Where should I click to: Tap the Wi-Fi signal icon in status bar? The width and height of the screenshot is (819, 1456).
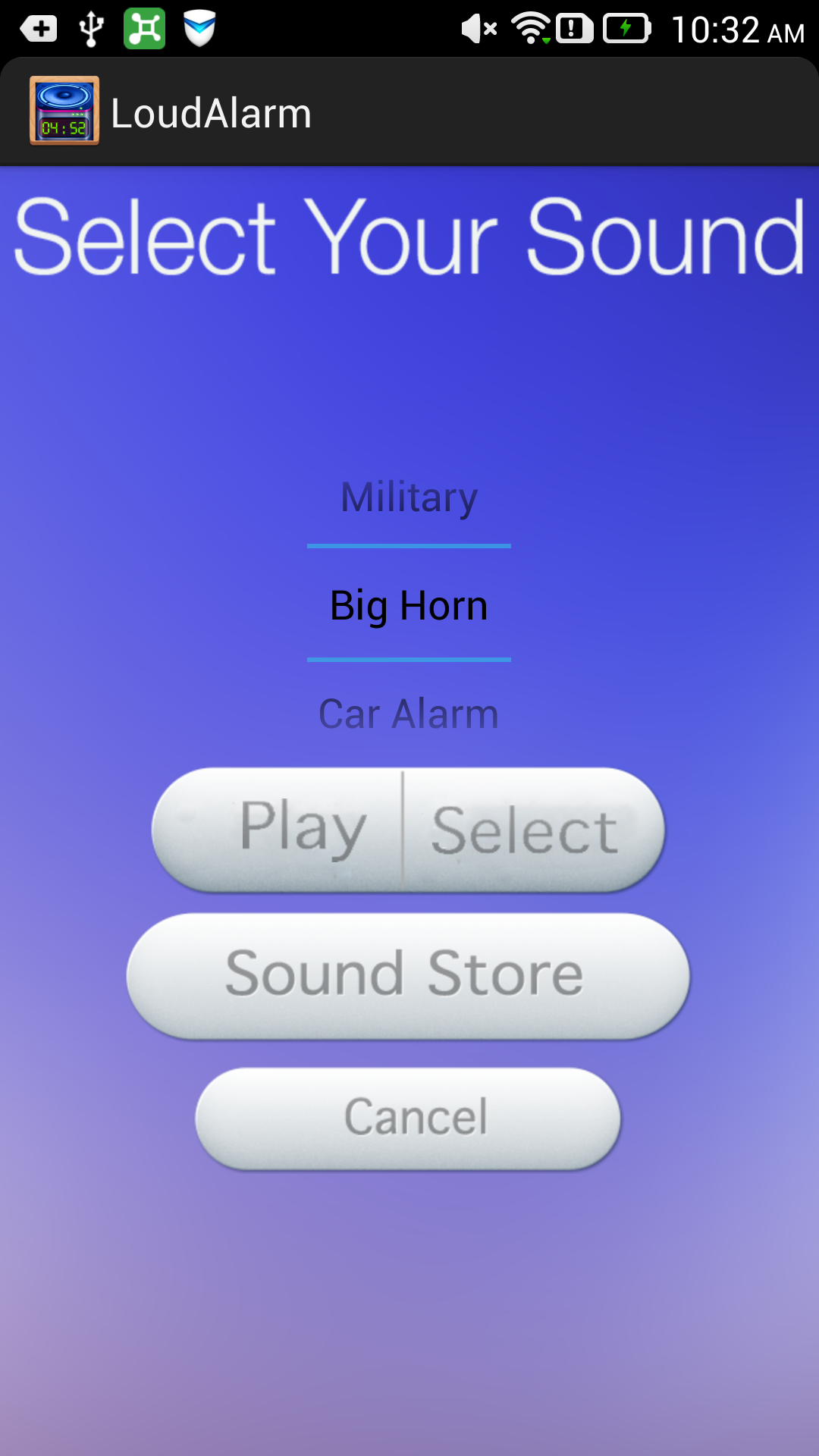[x=531, y=29]
